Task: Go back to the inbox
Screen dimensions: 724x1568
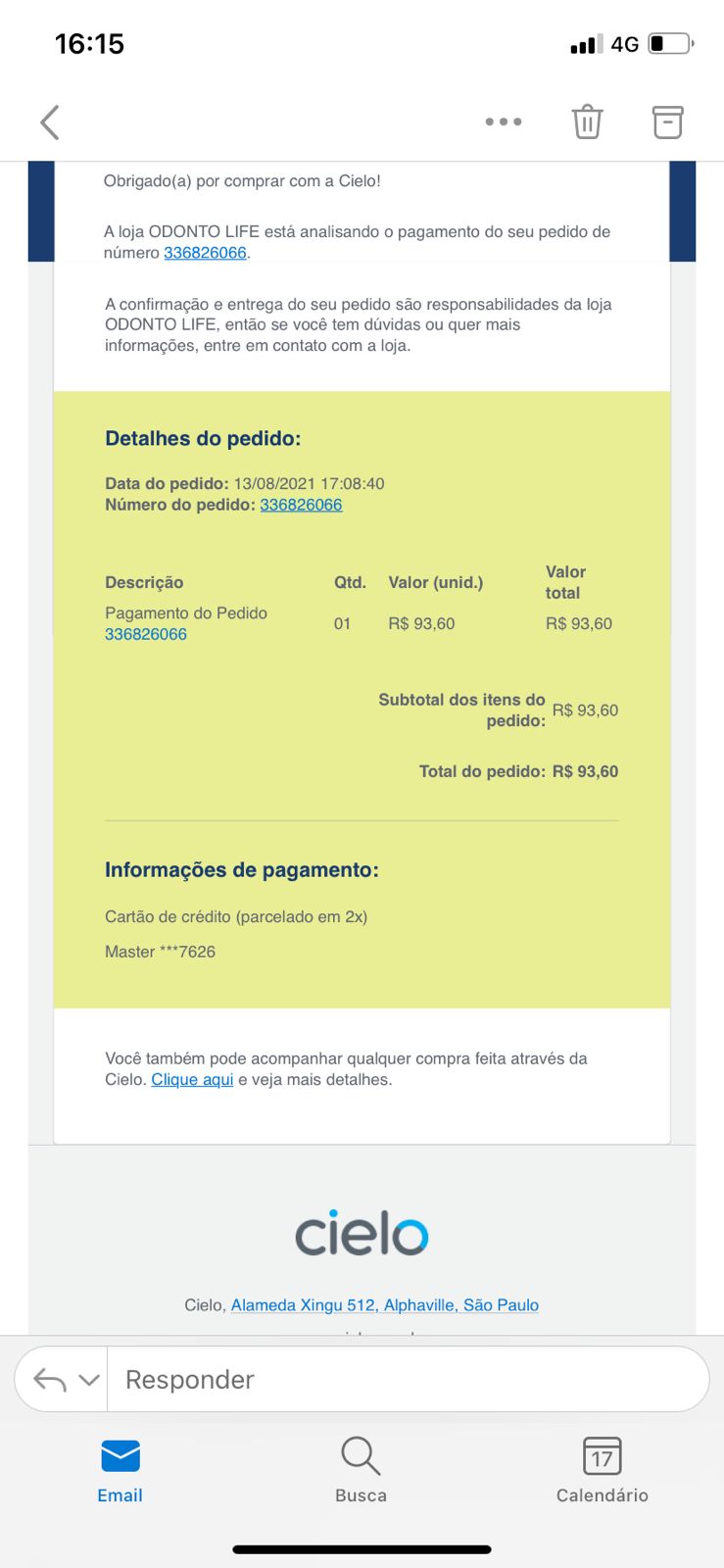Action: pos(50,122)
